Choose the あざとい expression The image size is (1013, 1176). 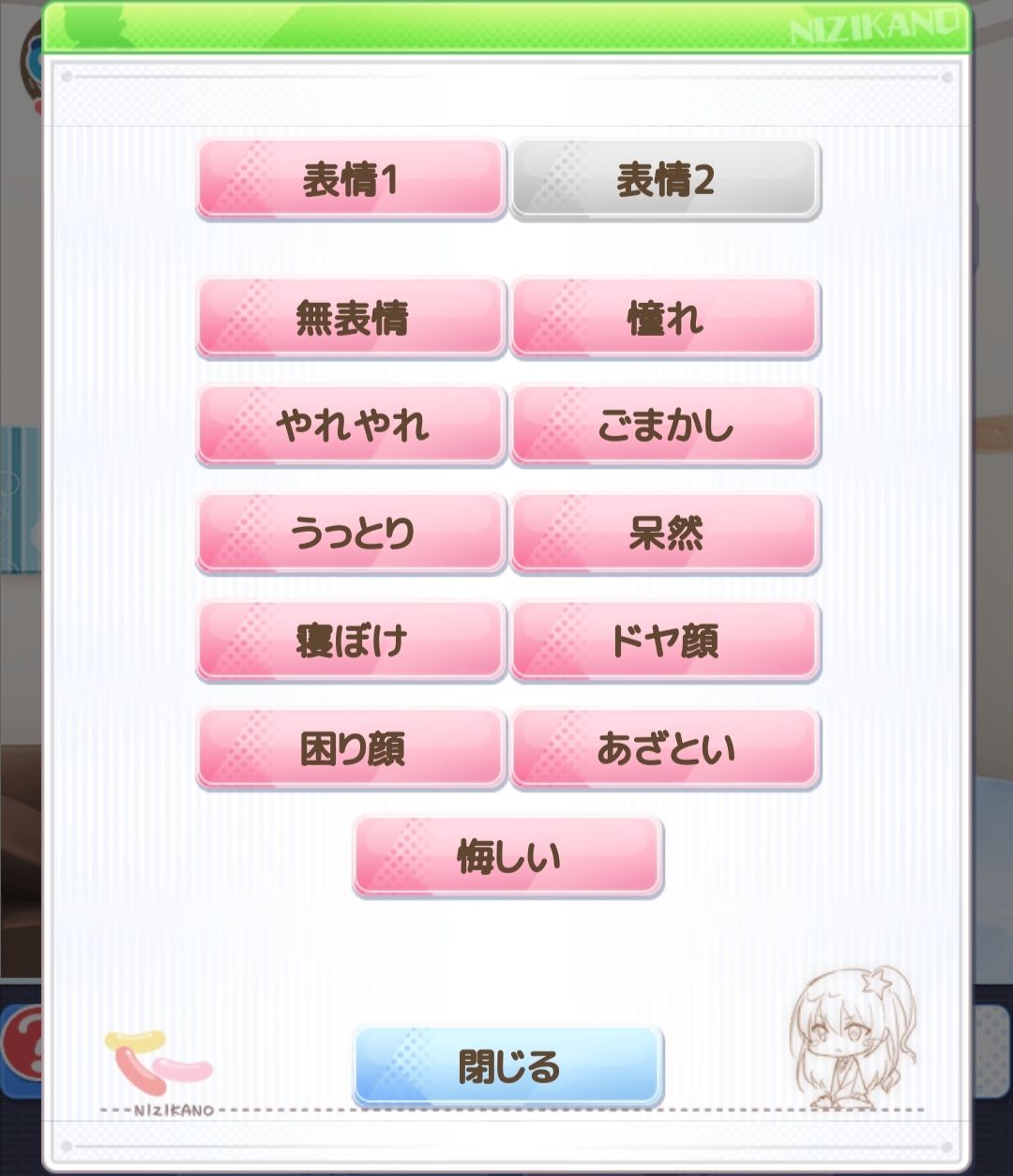664,747
